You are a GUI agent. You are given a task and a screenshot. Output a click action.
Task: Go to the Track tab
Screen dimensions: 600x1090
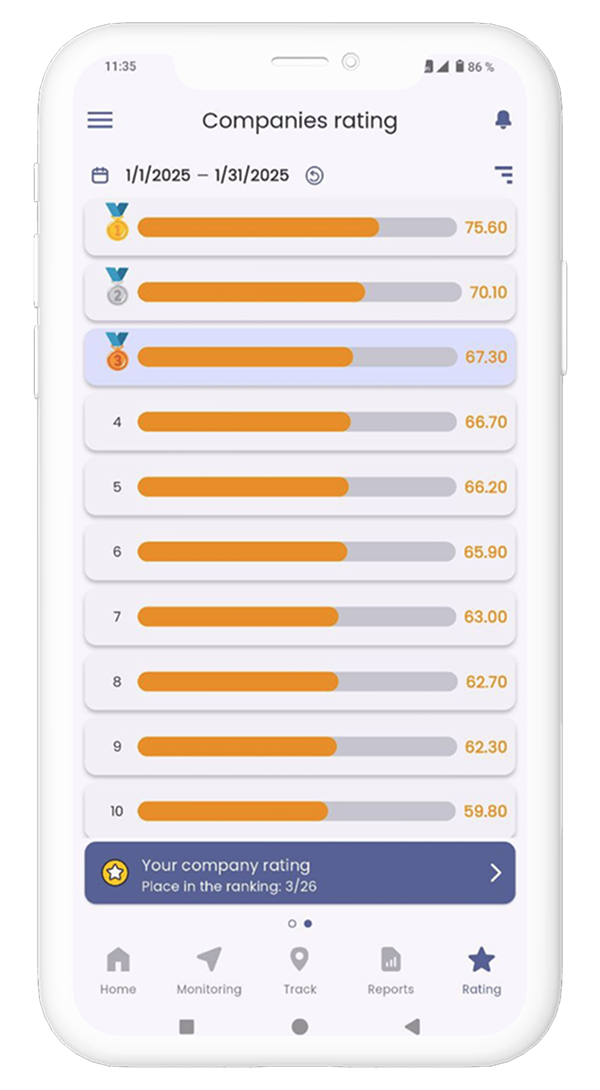299,971
